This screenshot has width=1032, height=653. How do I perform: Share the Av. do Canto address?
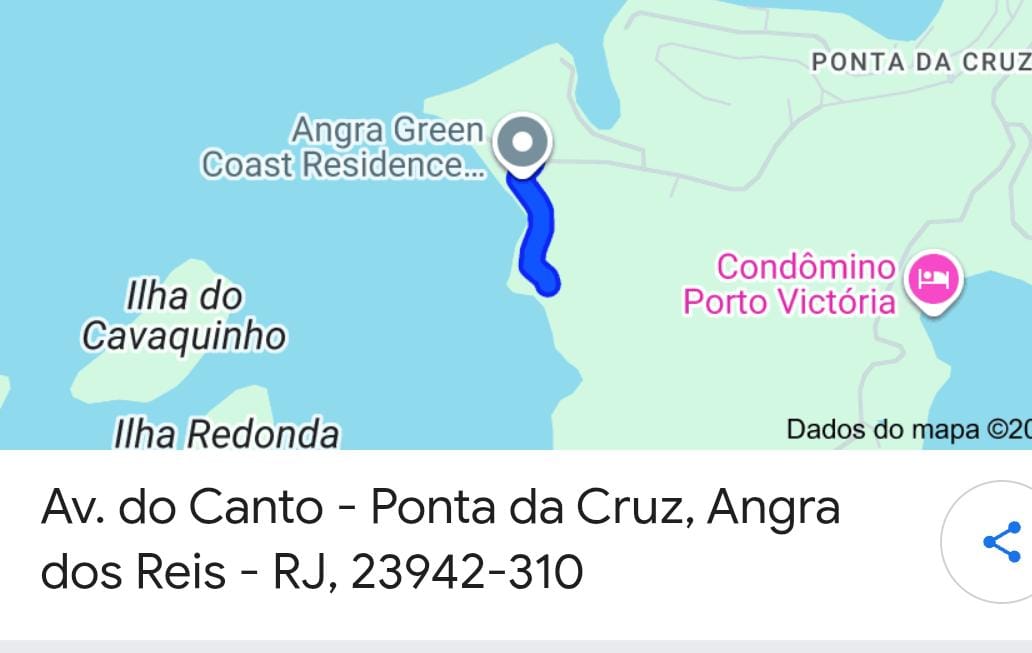point(1000,541)
